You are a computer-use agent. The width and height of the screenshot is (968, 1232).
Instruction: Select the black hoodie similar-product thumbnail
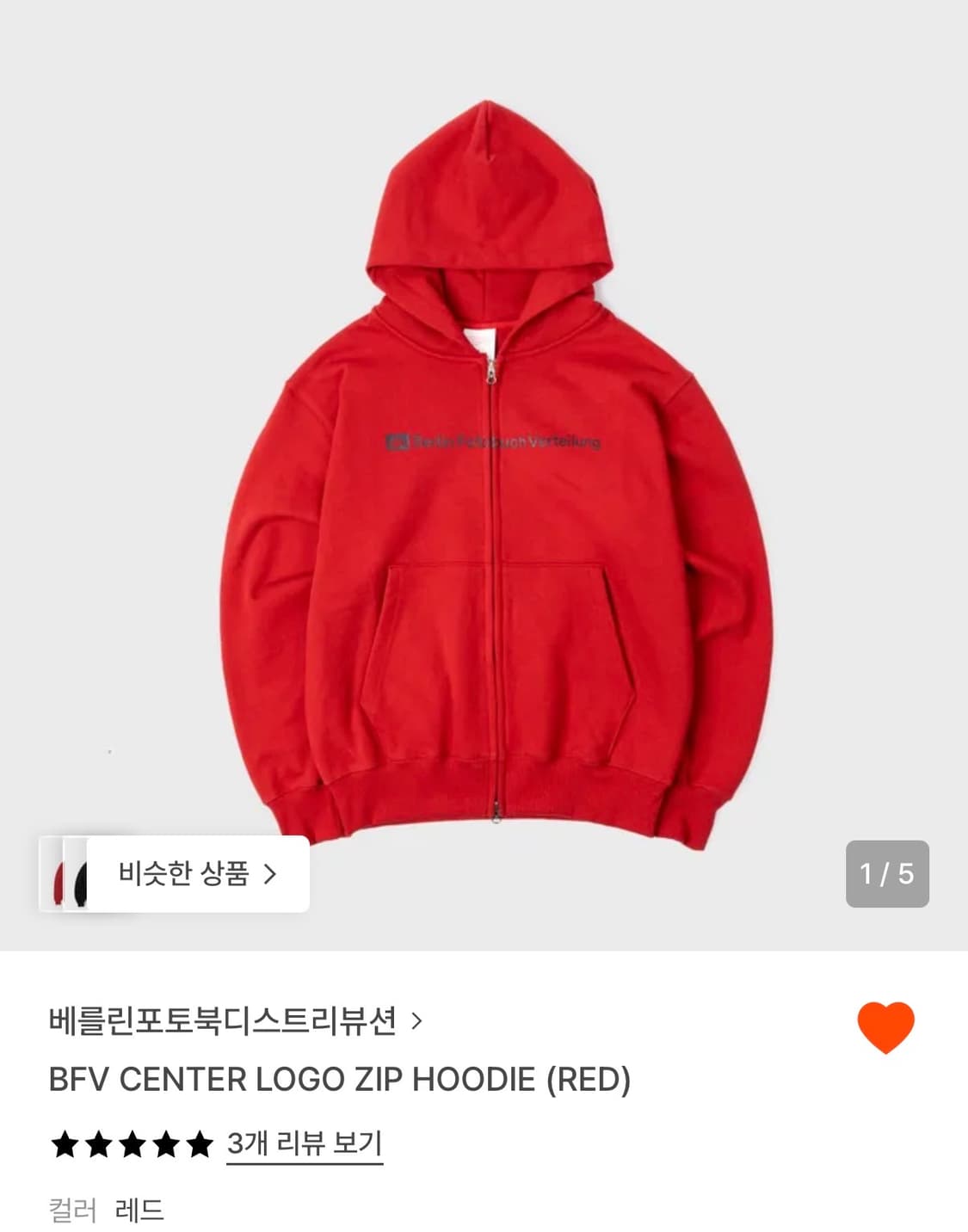(82, 873)
